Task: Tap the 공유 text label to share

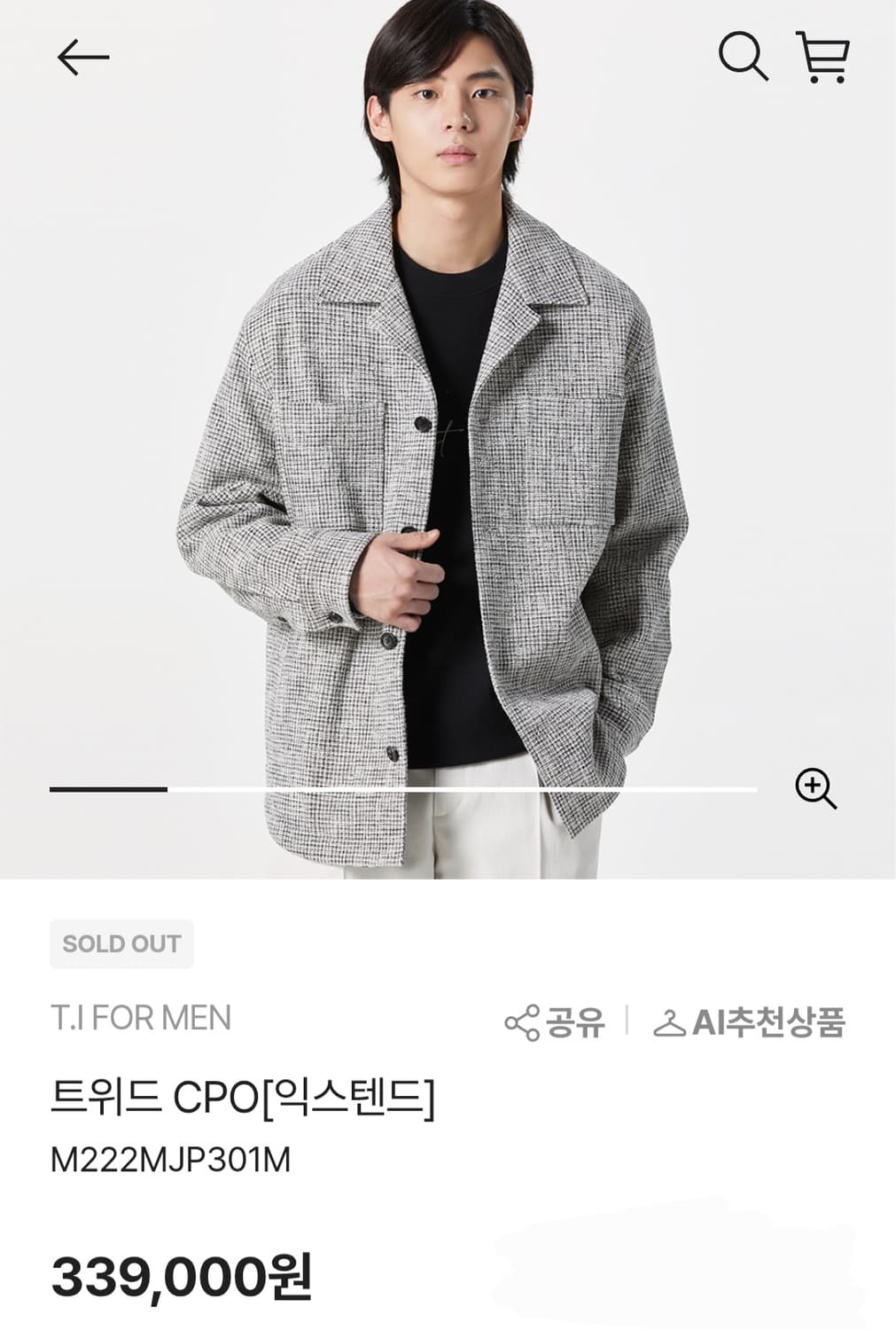Action: [x=577, y=1023]
